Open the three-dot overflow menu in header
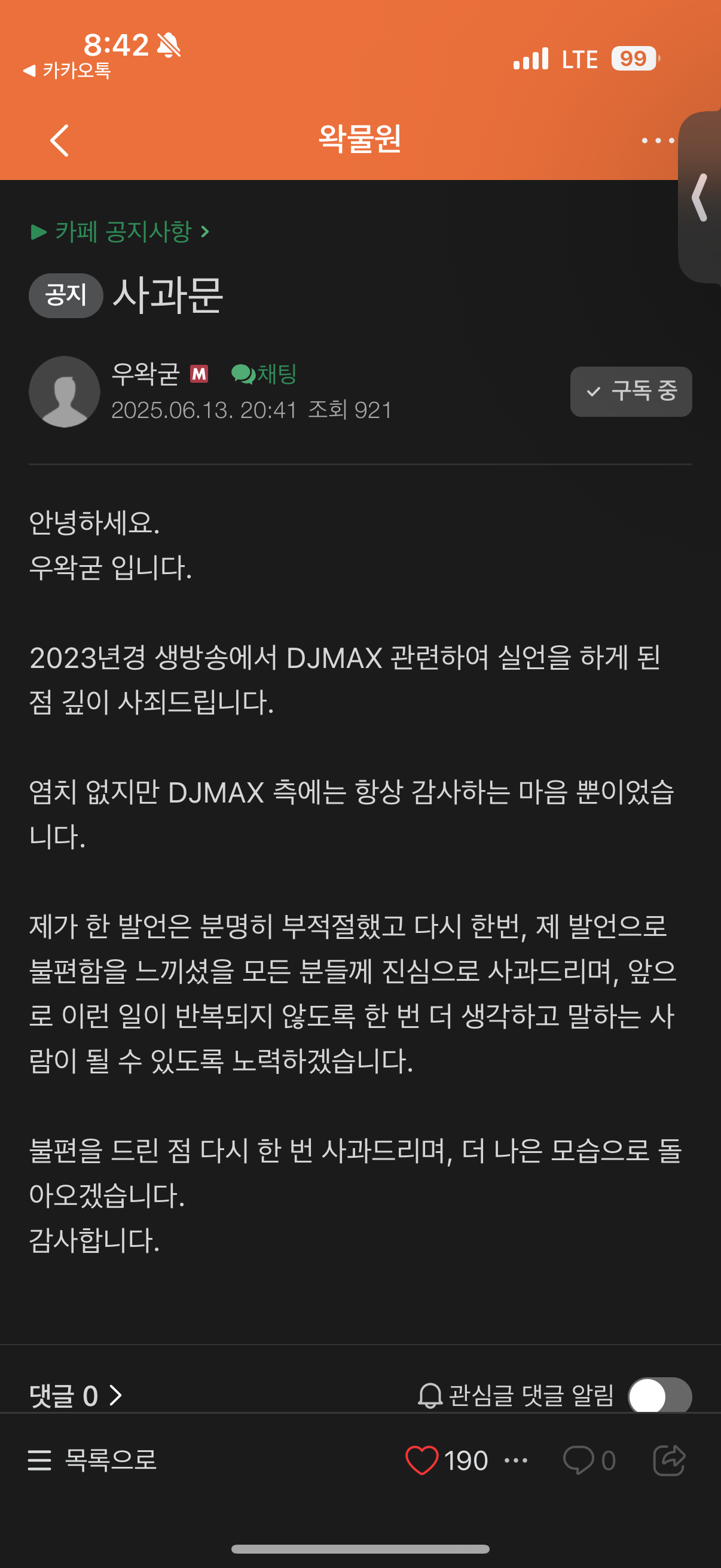The height and width of the screenshot is (1568, 721). [x=657, y=141]
